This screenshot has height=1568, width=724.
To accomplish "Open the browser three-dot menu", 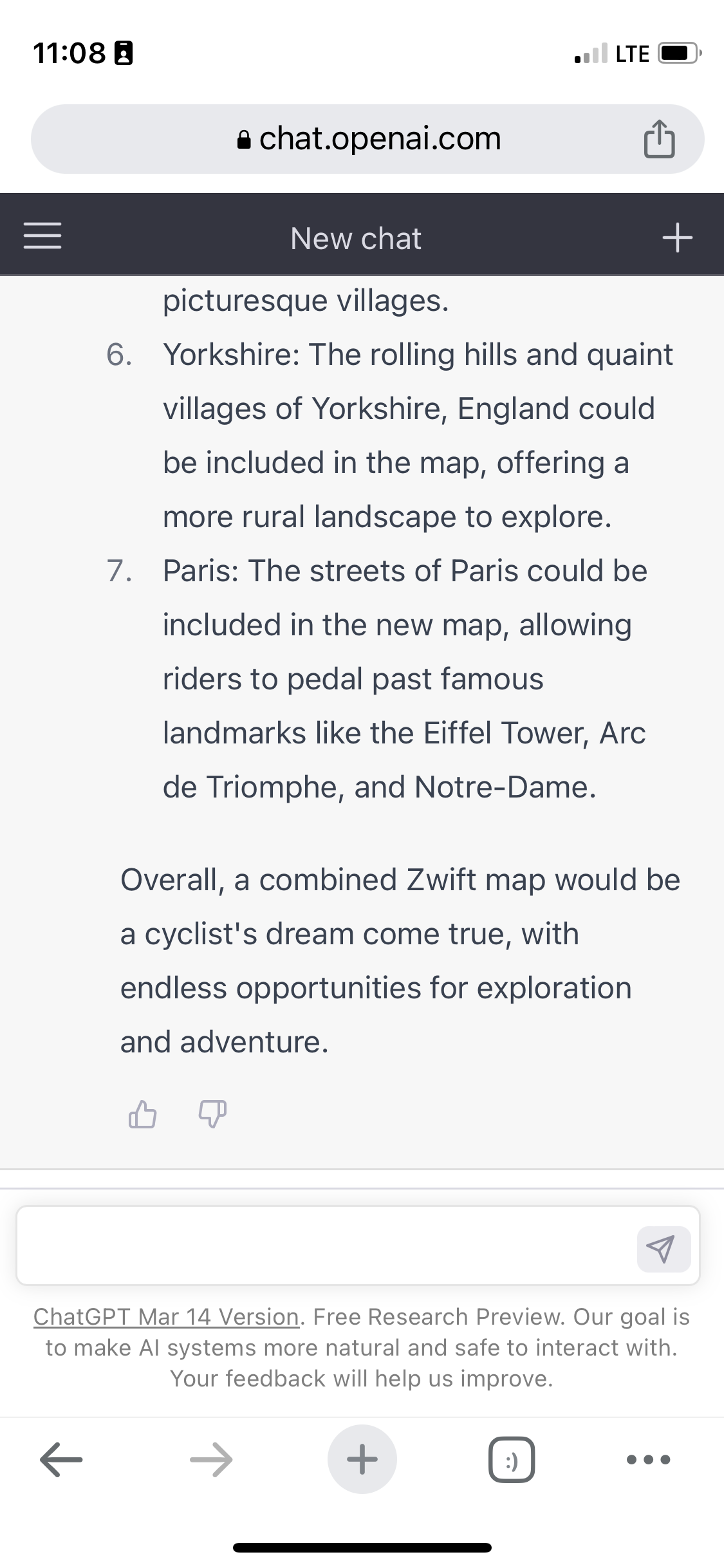I will (649, 1459).
